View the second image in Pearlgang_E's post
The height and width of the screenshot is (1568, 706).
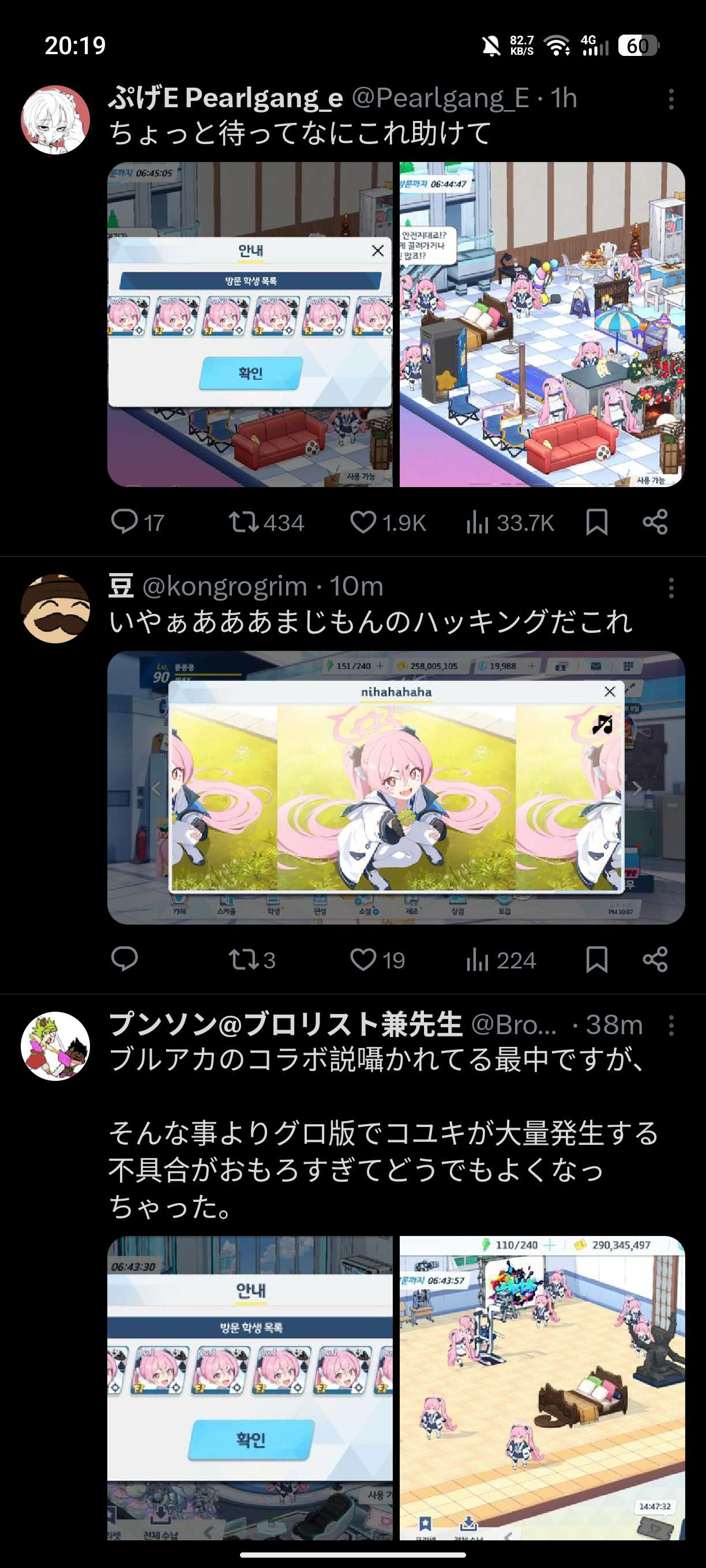click(x=542, y=325)
